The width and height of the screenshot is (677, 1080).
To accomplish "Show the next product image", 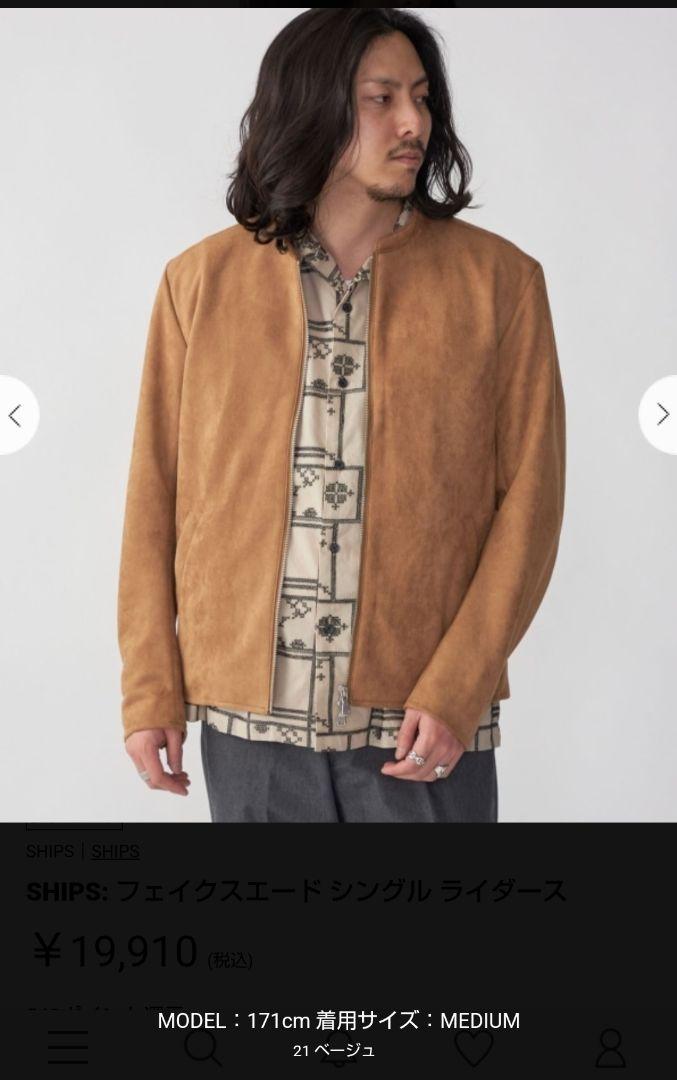I will tap(660, 415).
